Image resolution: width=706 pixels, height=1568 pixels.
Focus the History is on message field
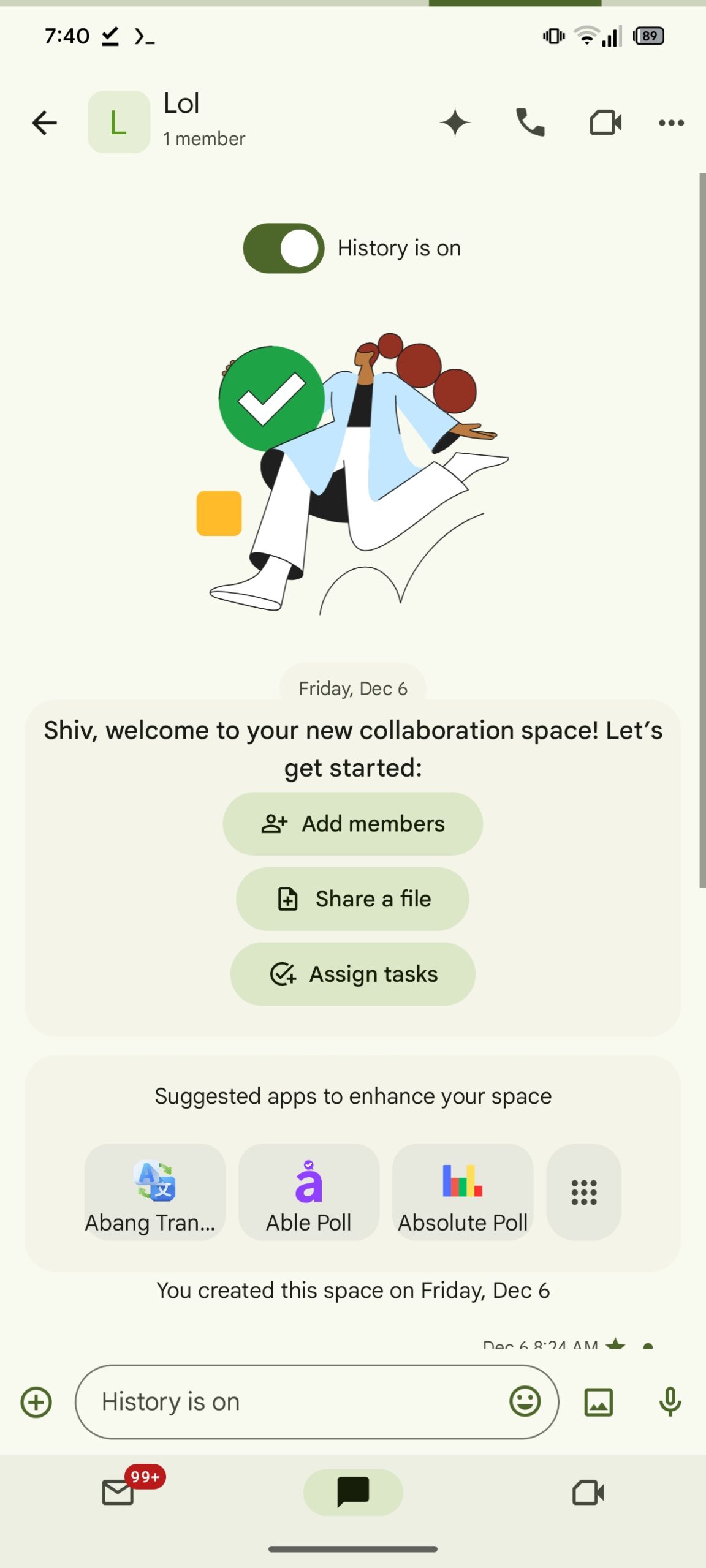point(294,1402)
